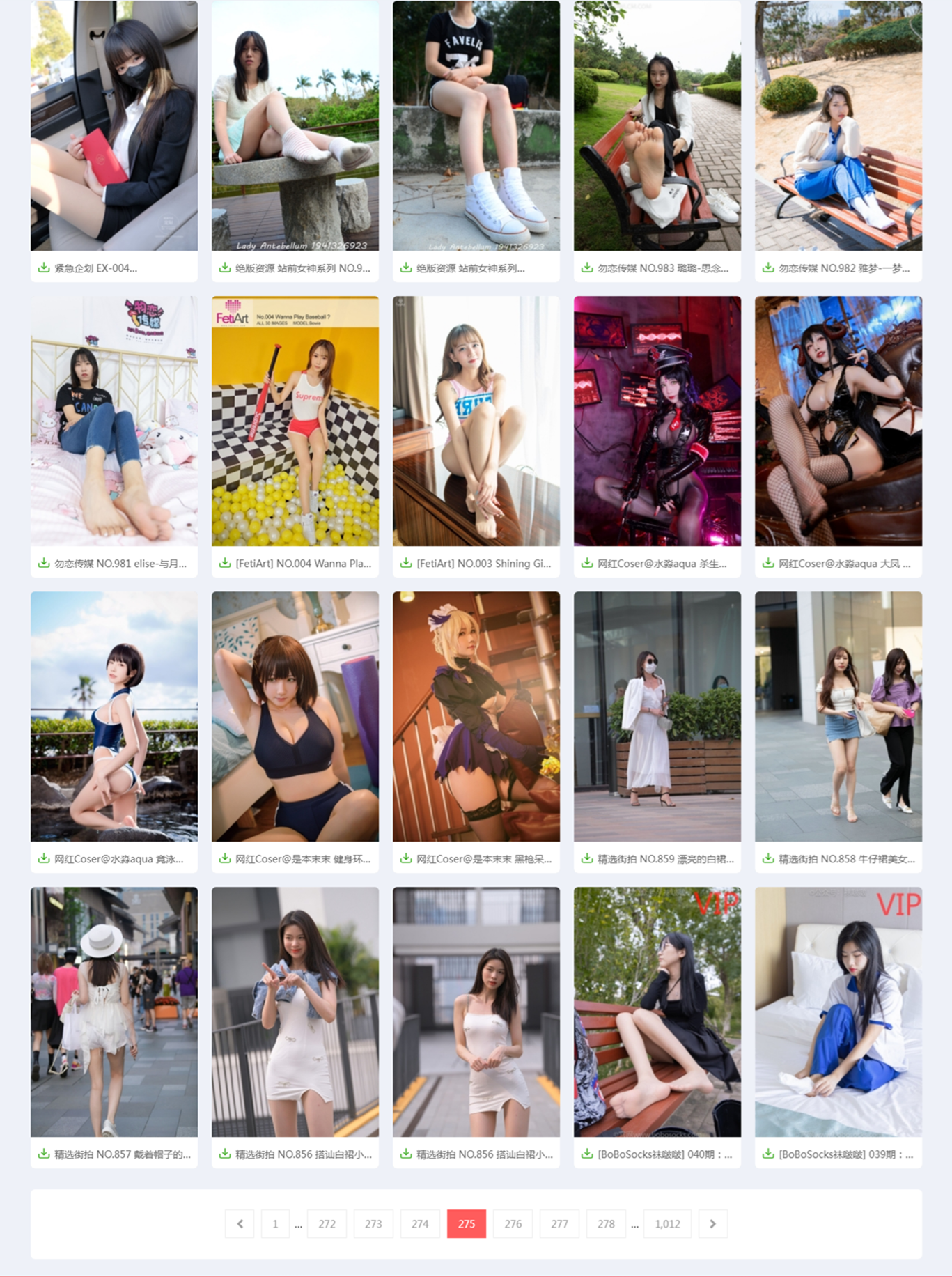The height and width of the screenshot is (1277, 952).
Task: Go to page 278
Action: click(x=606, y=1223)
